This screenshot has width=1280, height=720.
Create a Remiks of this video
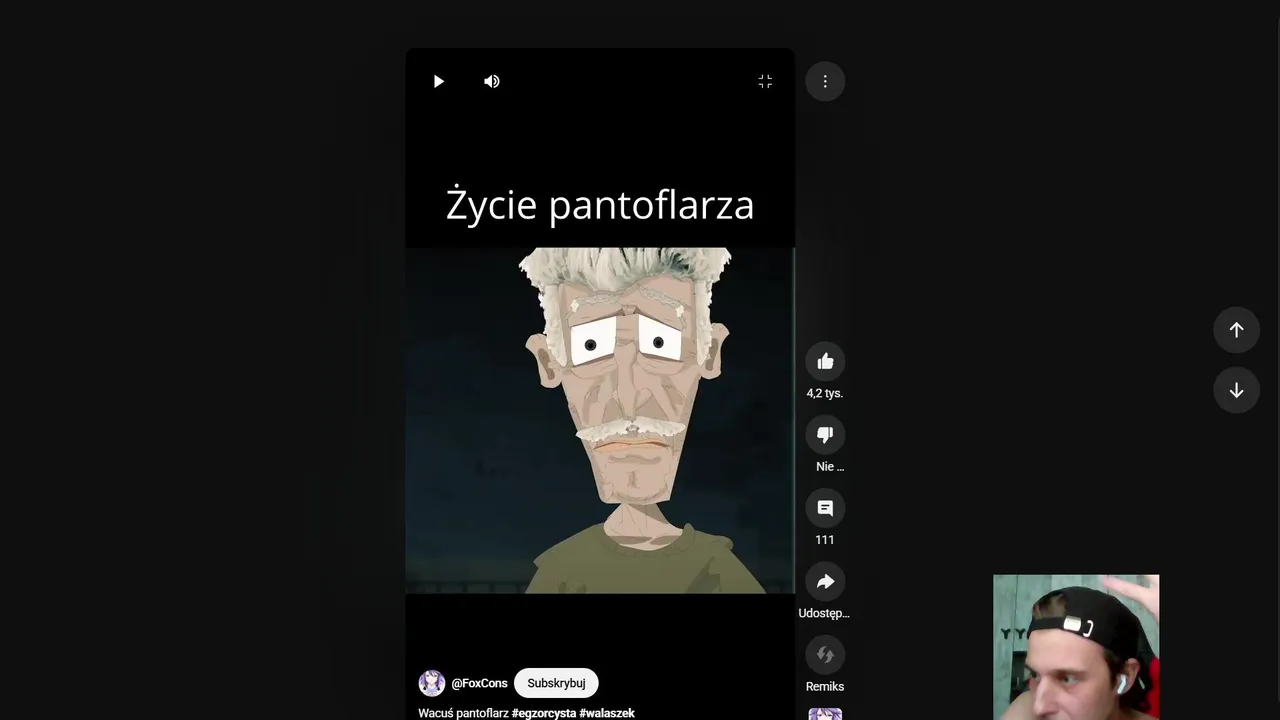[825, 655]
